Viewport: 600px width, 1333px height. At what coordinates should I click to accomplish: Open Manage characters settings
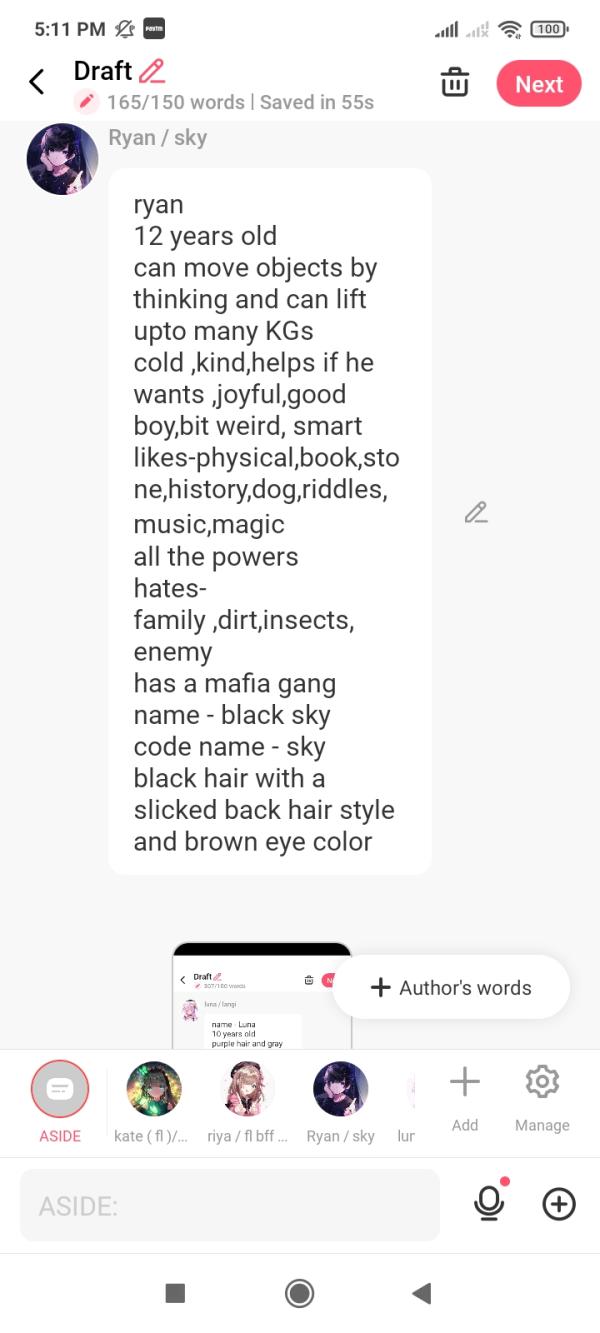[x=542, y=1094]
